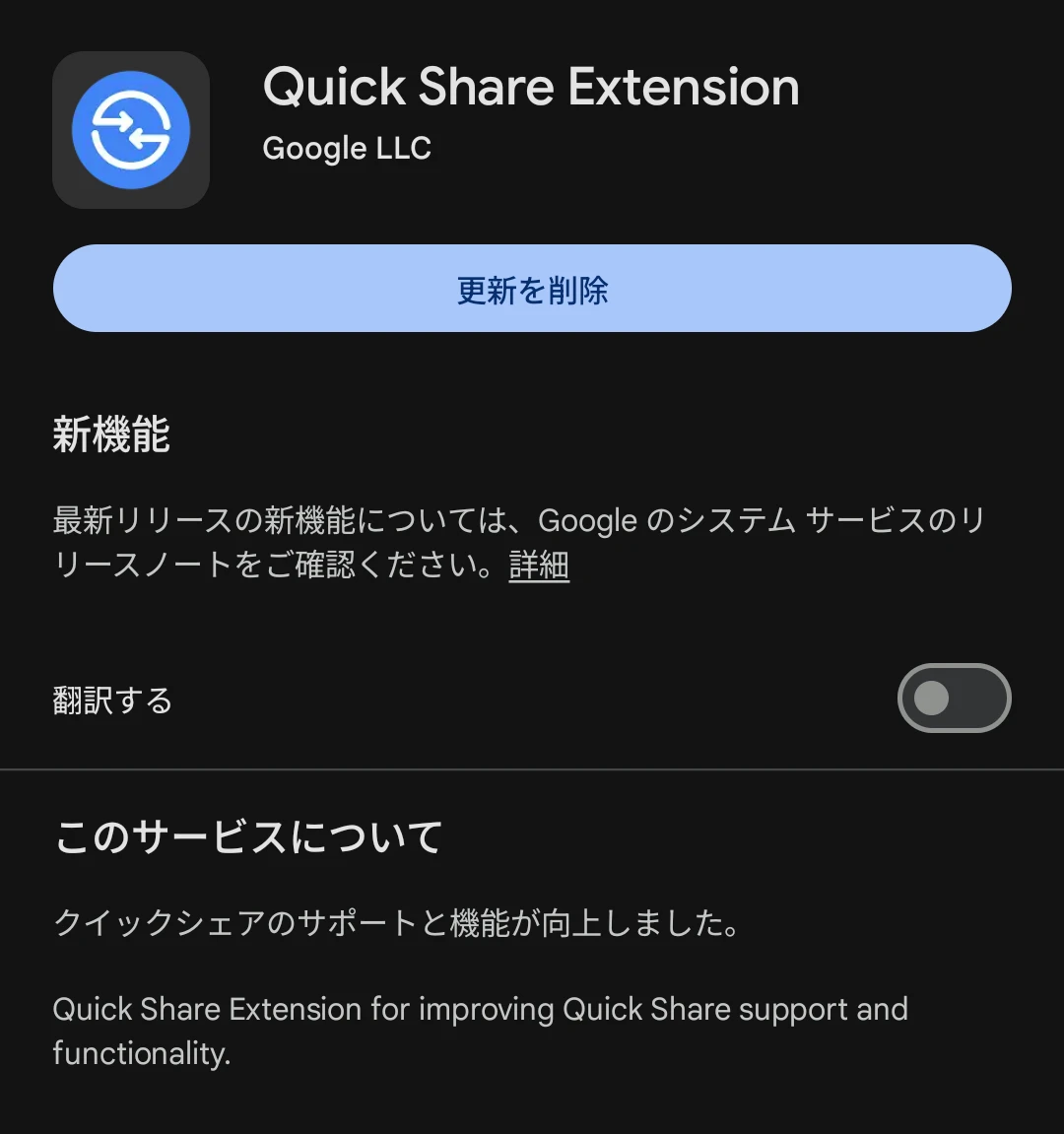Tap the toggle knob next to 翻訳する
Viewport: 1064px width, 1134px height.
(931, 698)
